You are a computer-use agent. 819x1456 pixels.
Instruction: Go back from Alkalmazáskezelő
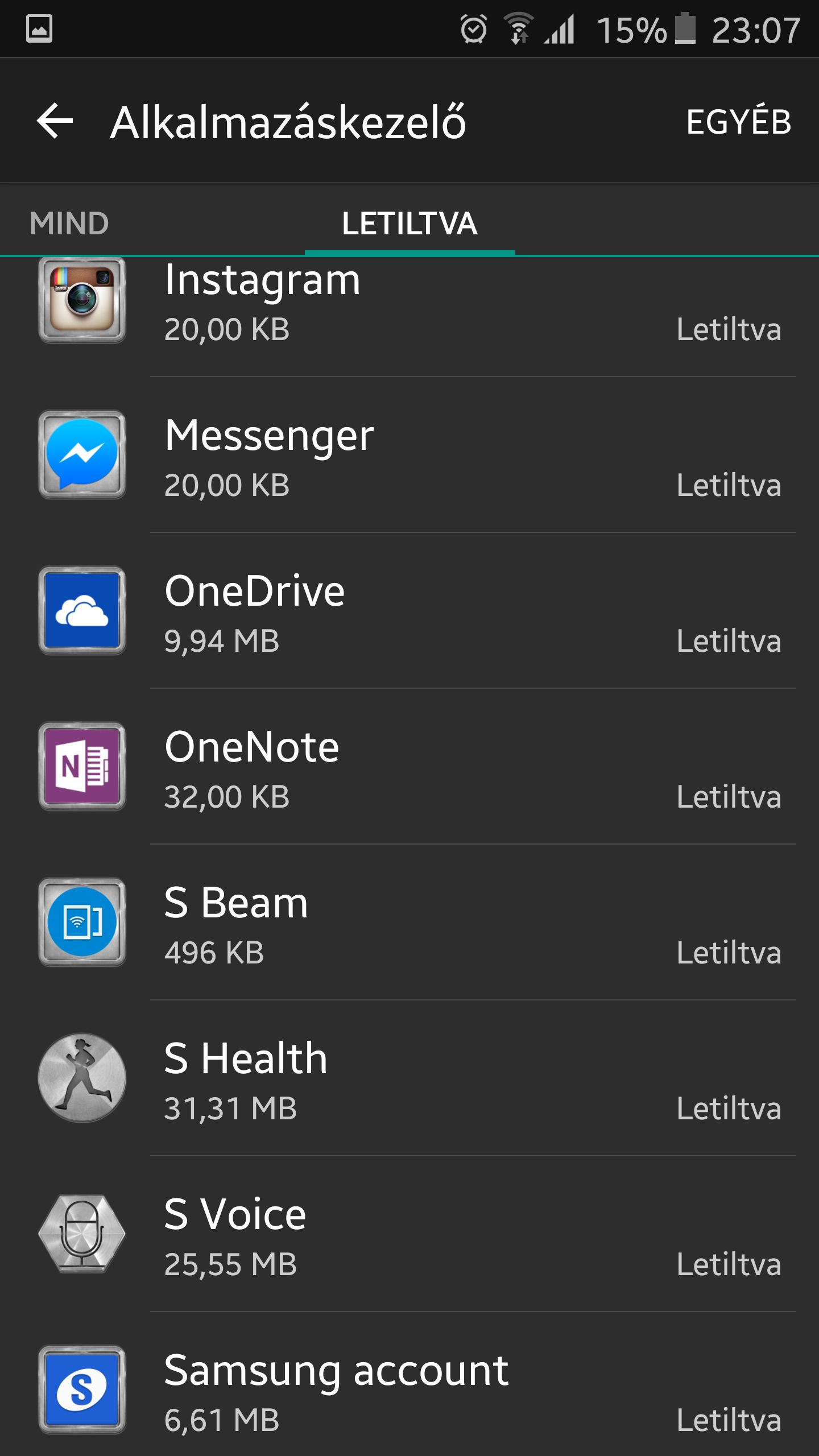point(55,121)
